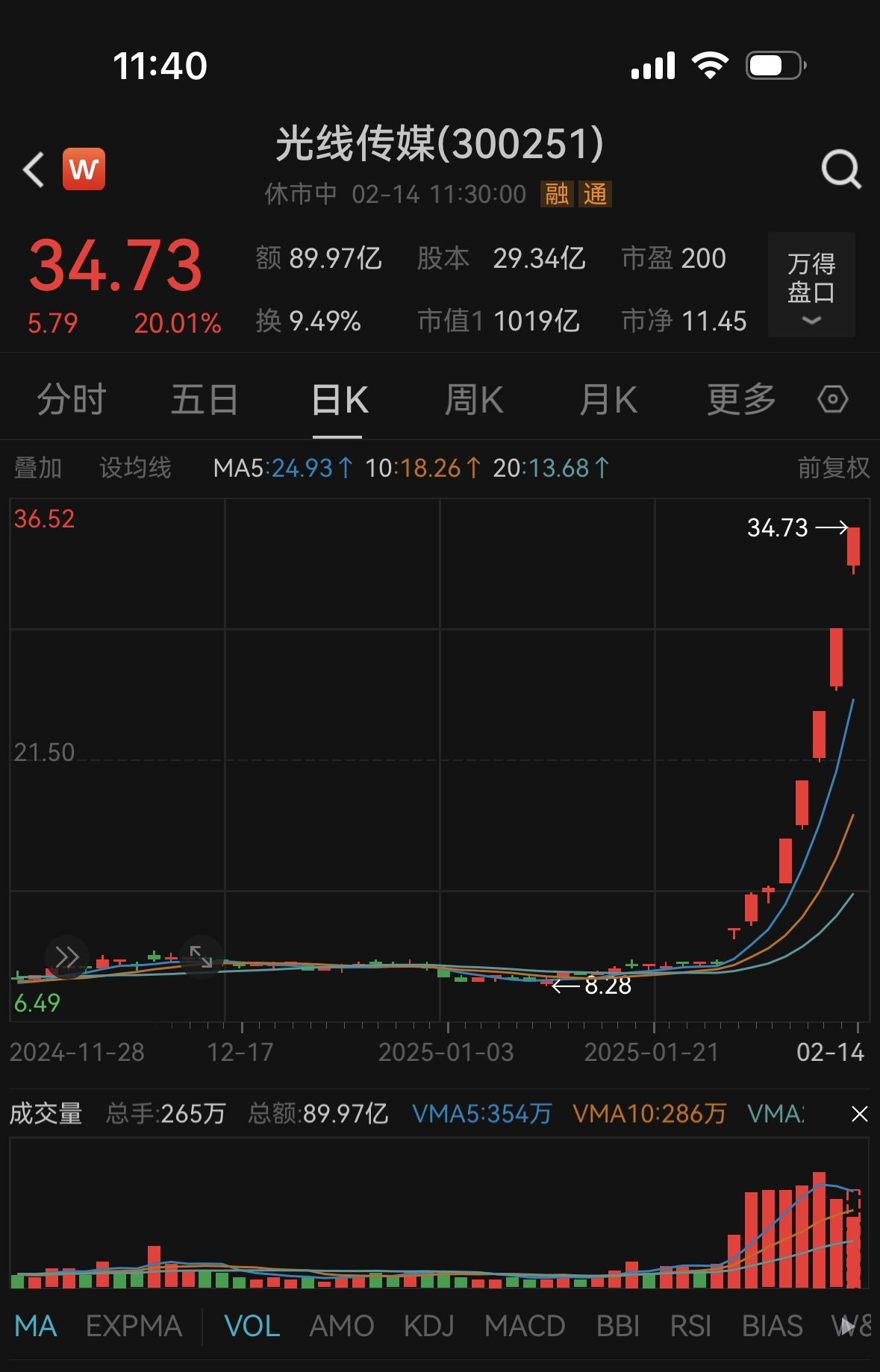Screen dimensions: 880x1372
Task: Switch to the KDJ indicator
Action: 428,1326
